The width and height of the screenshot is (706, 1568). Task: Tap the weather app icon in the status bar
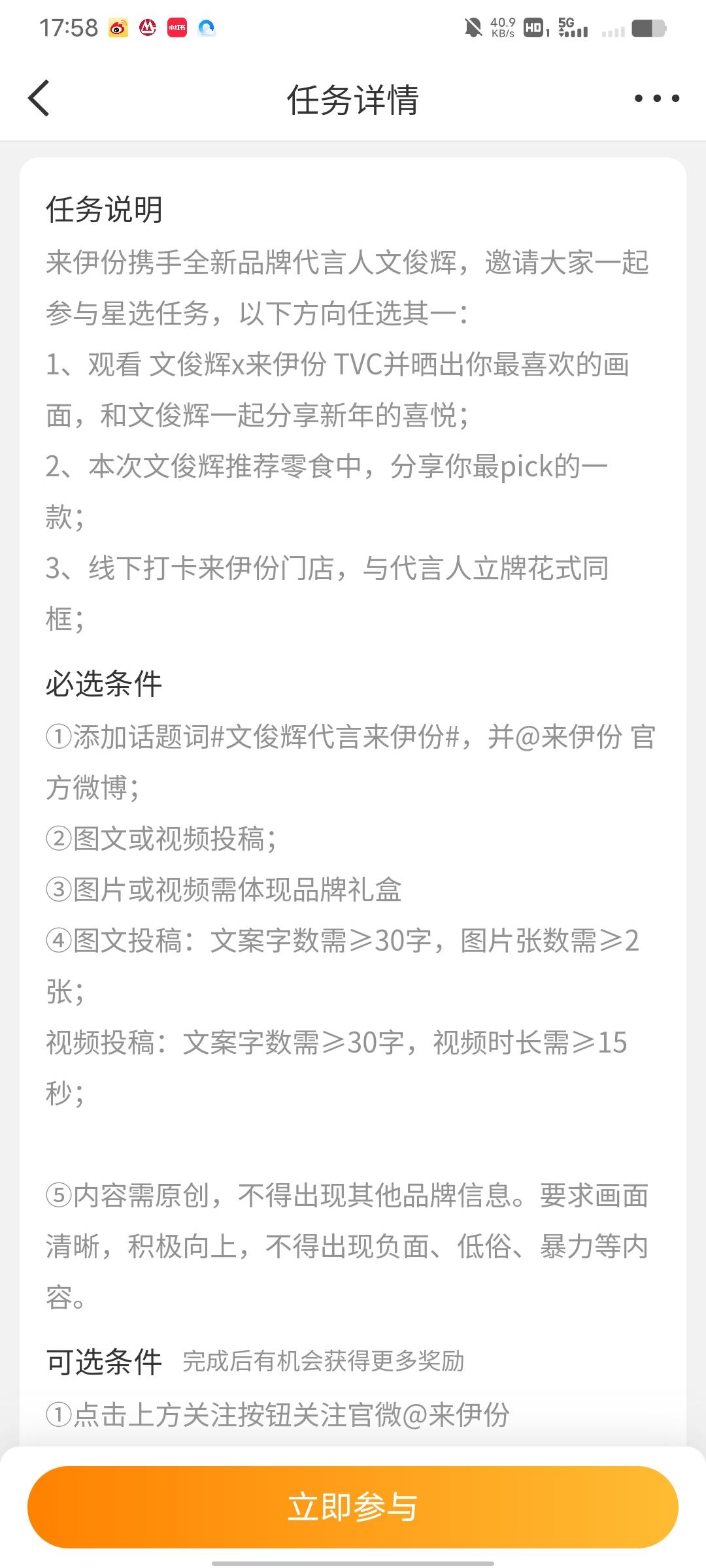tap(207, 27)
